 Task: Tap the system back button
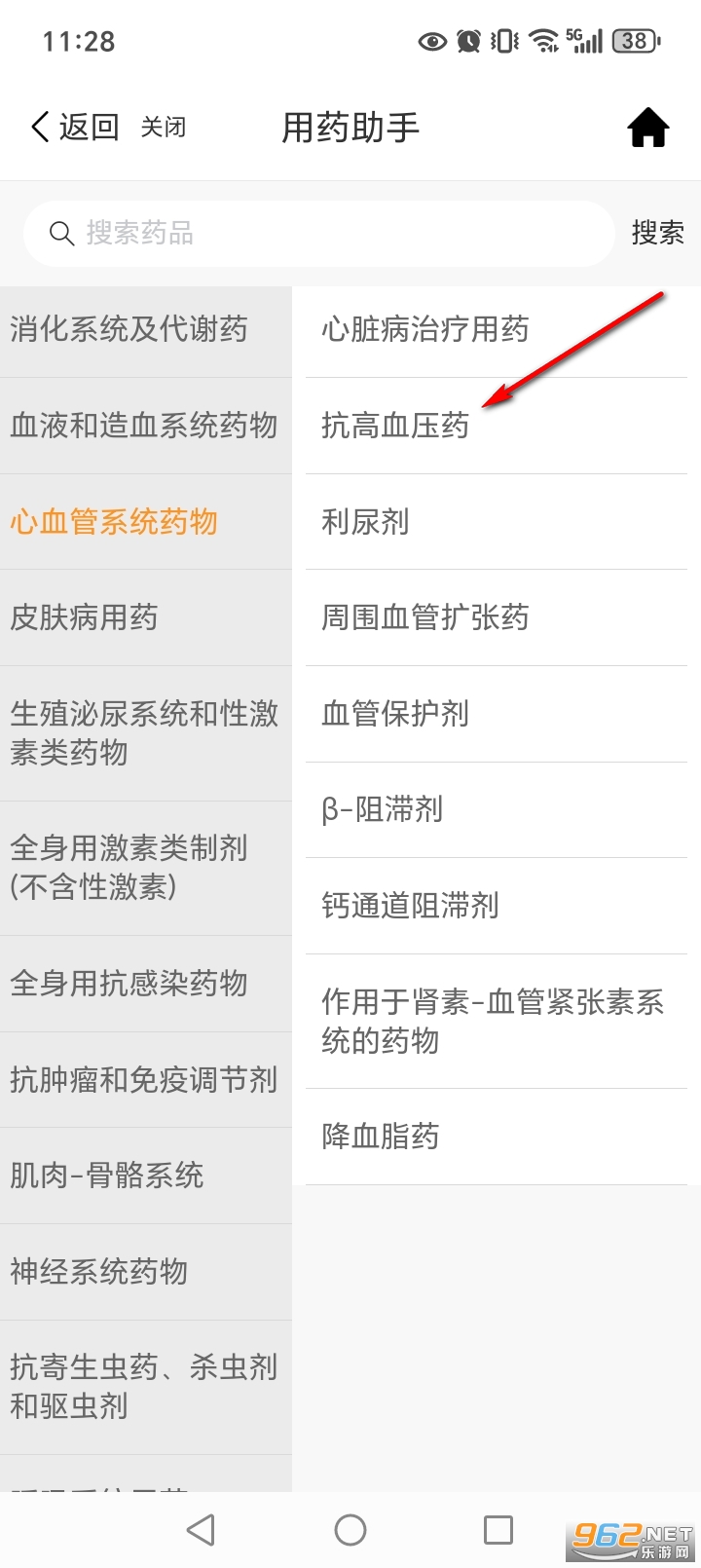coord(201,1530)
